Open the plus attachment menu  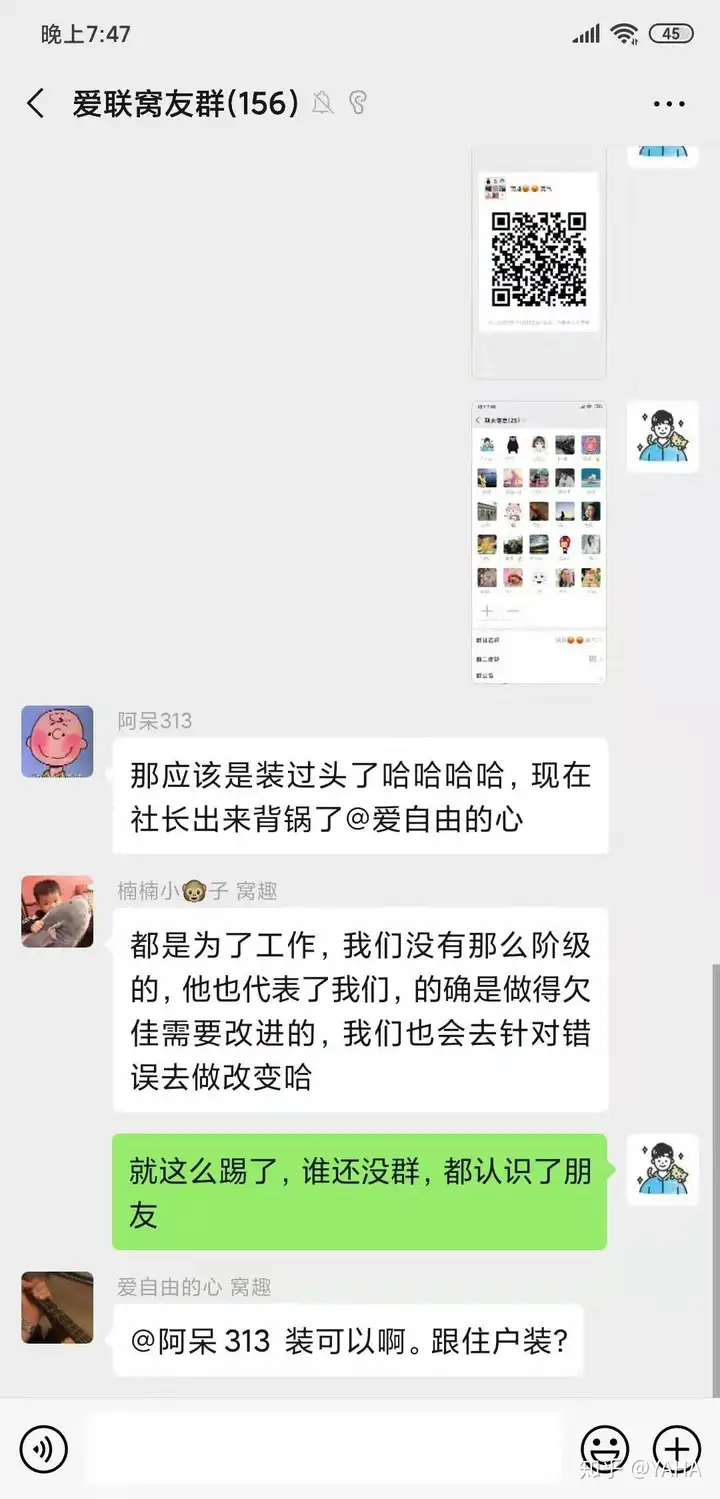point(677,1448)
